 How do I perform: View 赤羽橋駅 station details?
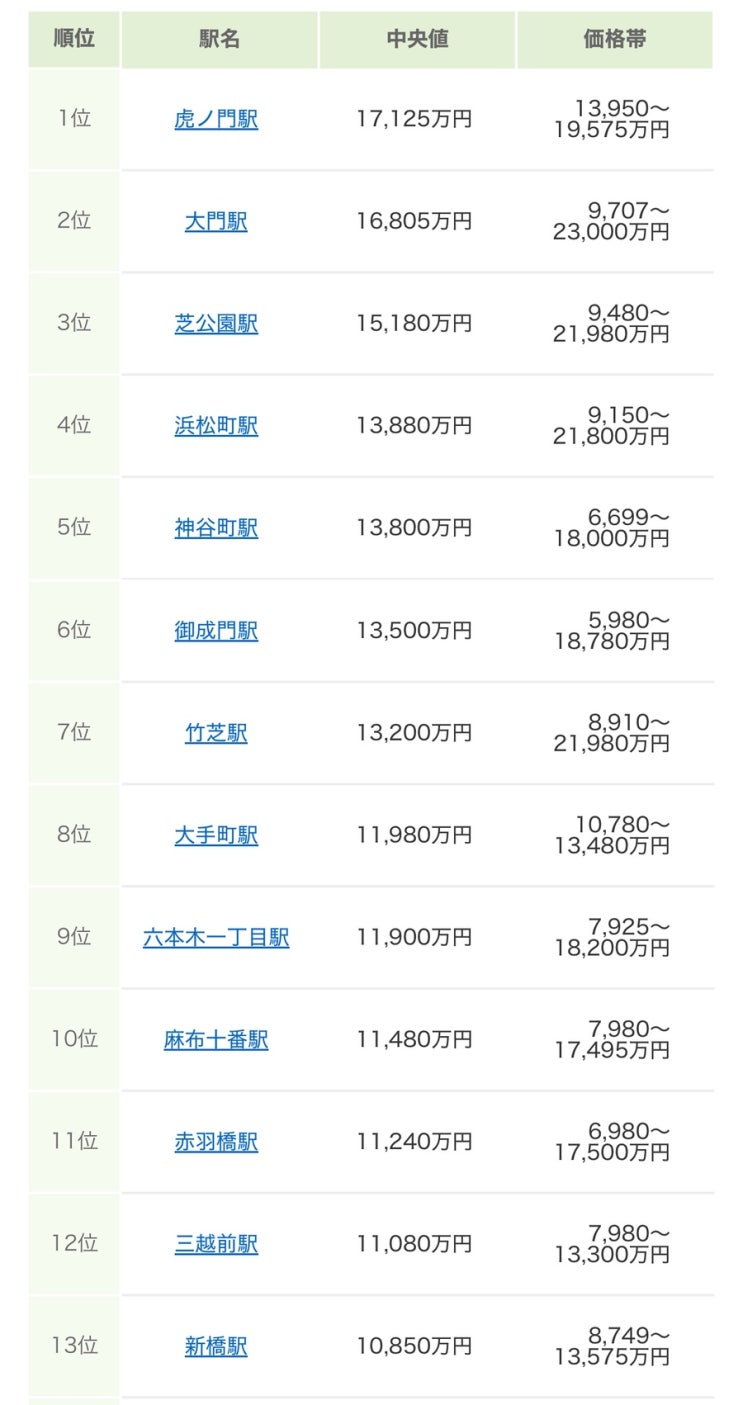point(216,1142)
